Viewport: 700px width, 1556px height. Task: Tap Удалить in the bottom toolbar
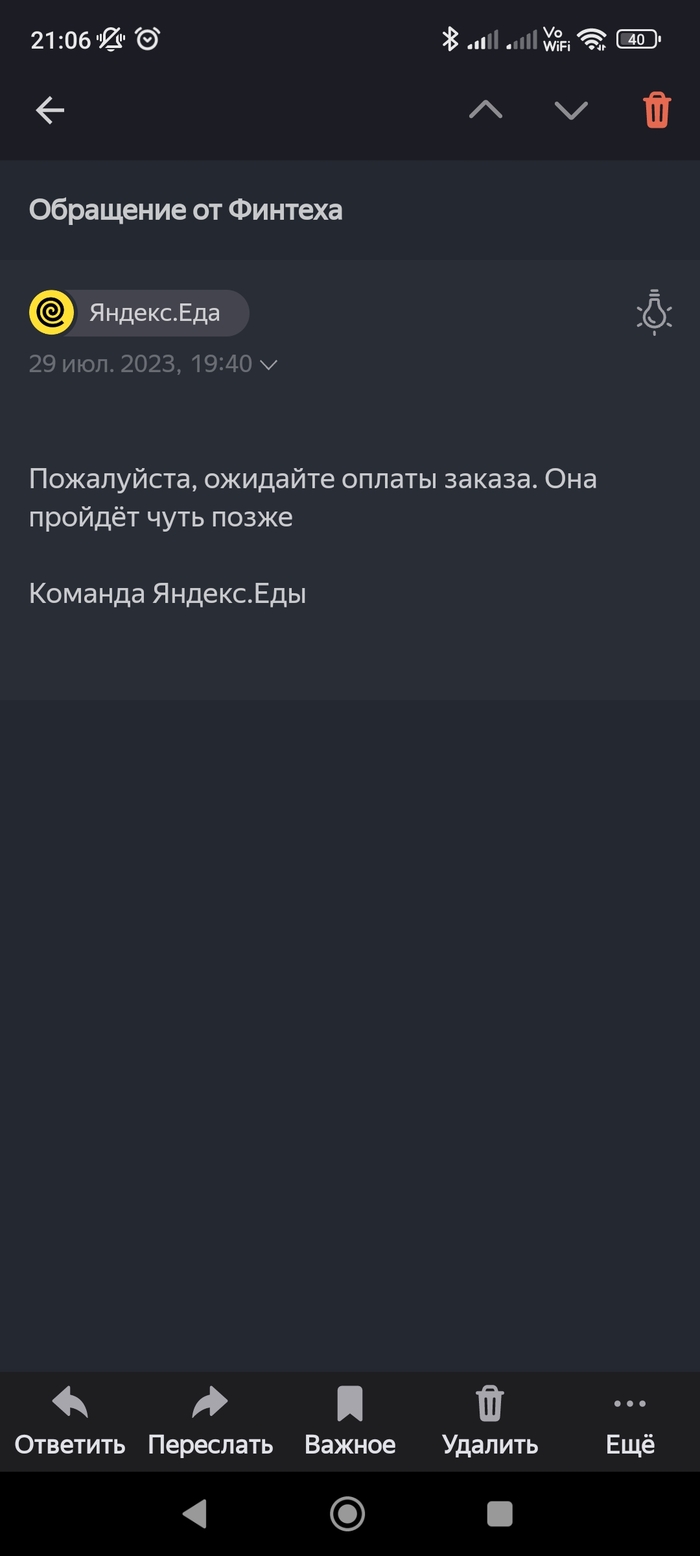tap(490, 1421)
